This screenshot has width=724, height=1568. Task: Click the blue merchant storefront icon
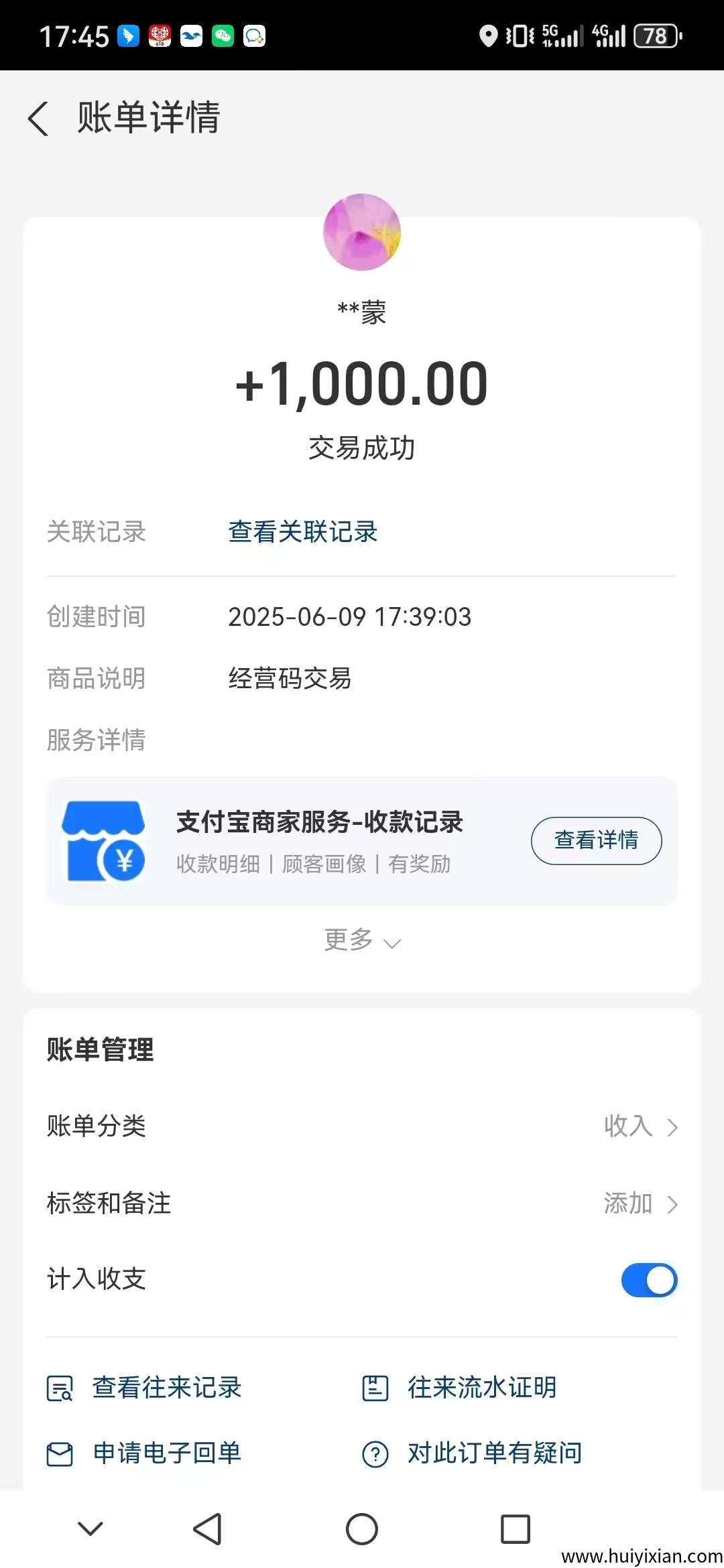(104, 841)
